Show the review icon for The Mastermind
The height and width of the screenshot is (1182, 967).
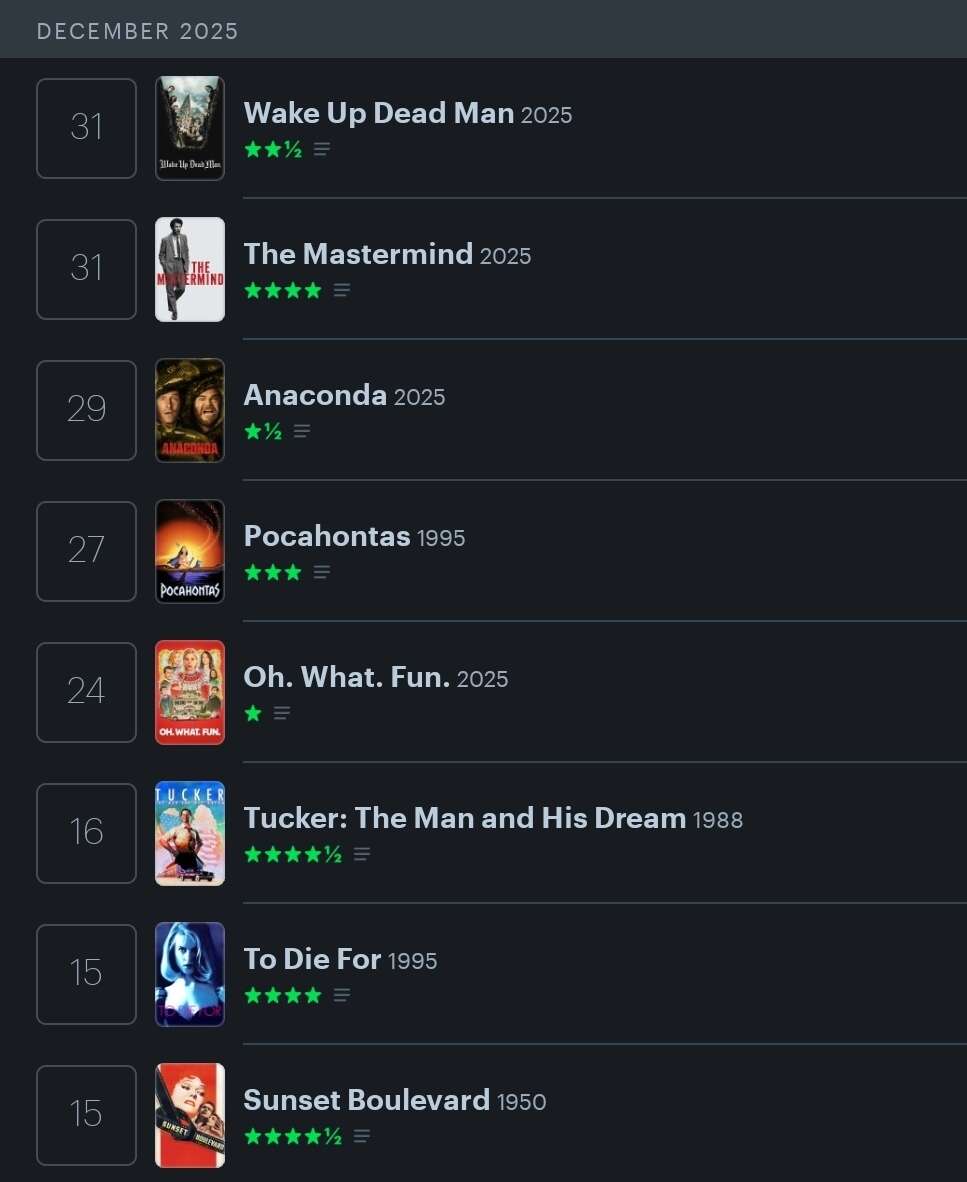click(x=342, y=291)
